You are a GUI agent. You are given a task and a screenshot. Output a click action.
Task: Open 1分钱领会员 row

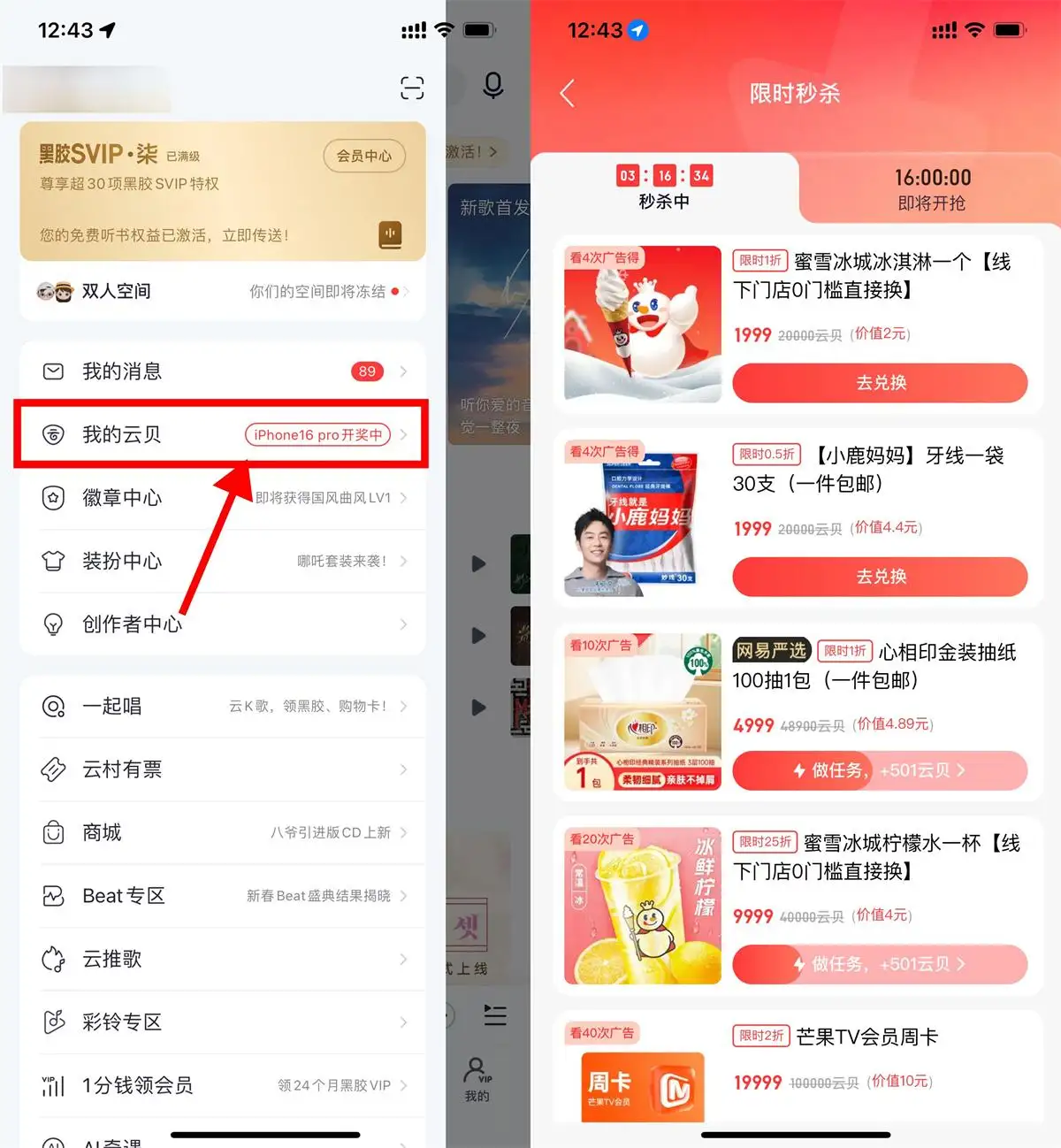(x=221, y=1085)
